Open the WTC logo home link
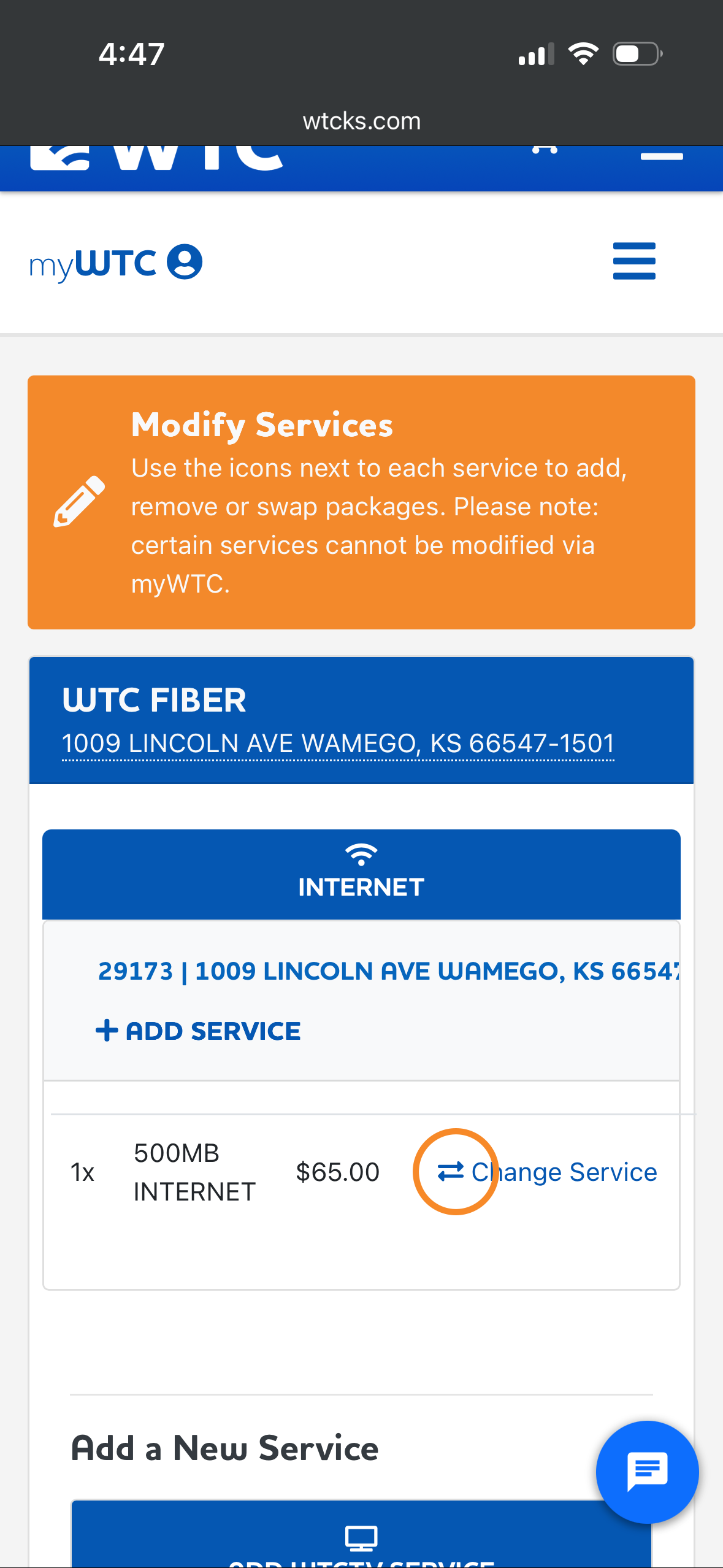The image size is (723, 1568). pos(157,158)
